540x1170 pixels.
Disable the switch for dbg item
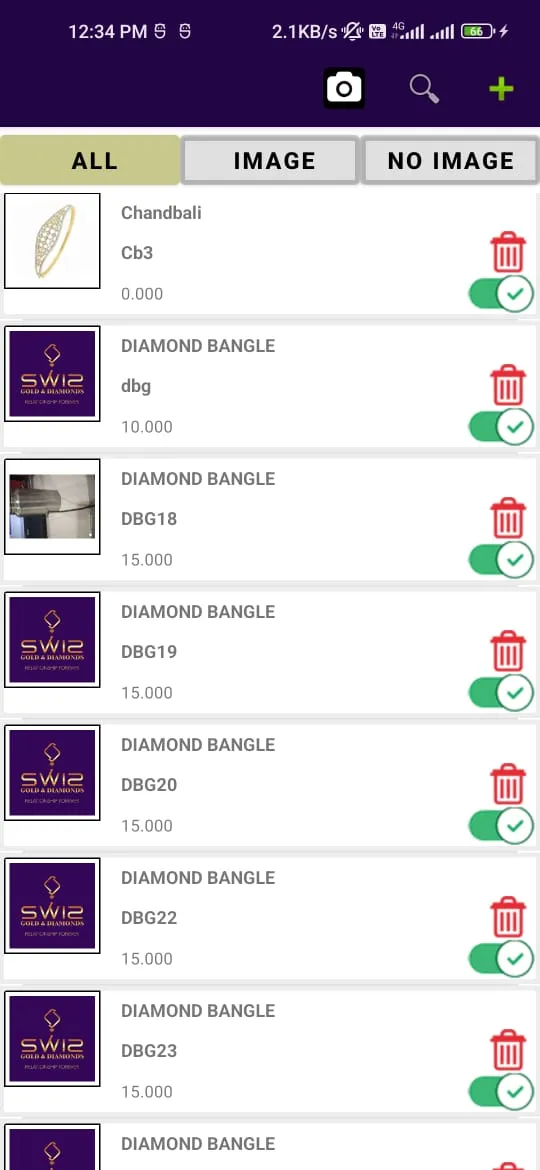coord(501,426)
